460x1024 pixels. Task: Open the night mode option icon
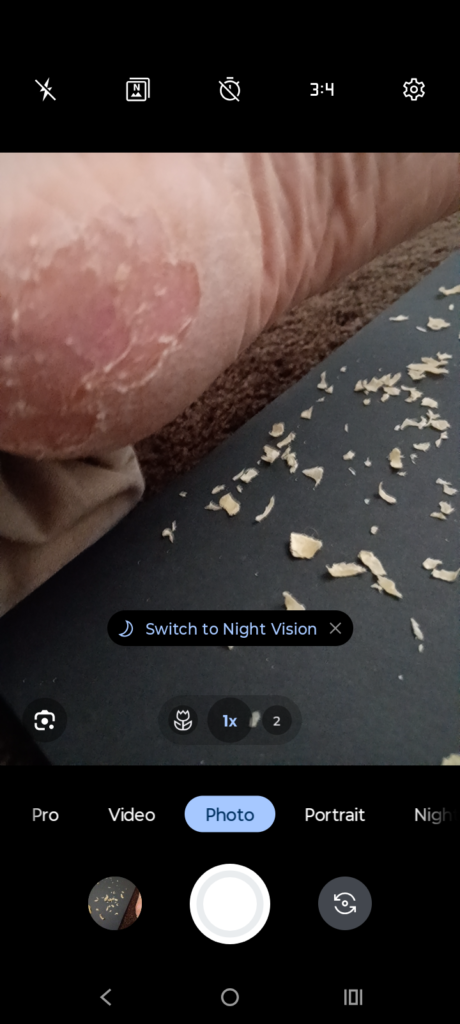[138, 89]
